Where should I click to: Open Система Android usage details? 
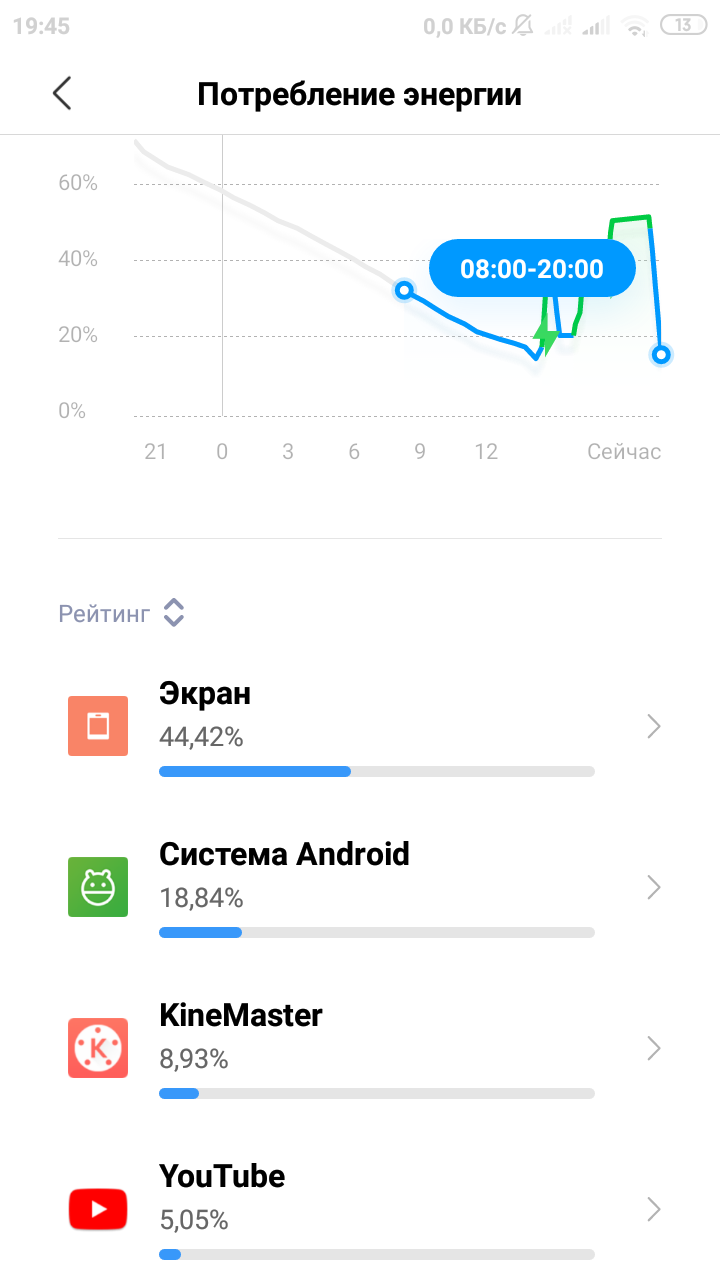[360, 887]
